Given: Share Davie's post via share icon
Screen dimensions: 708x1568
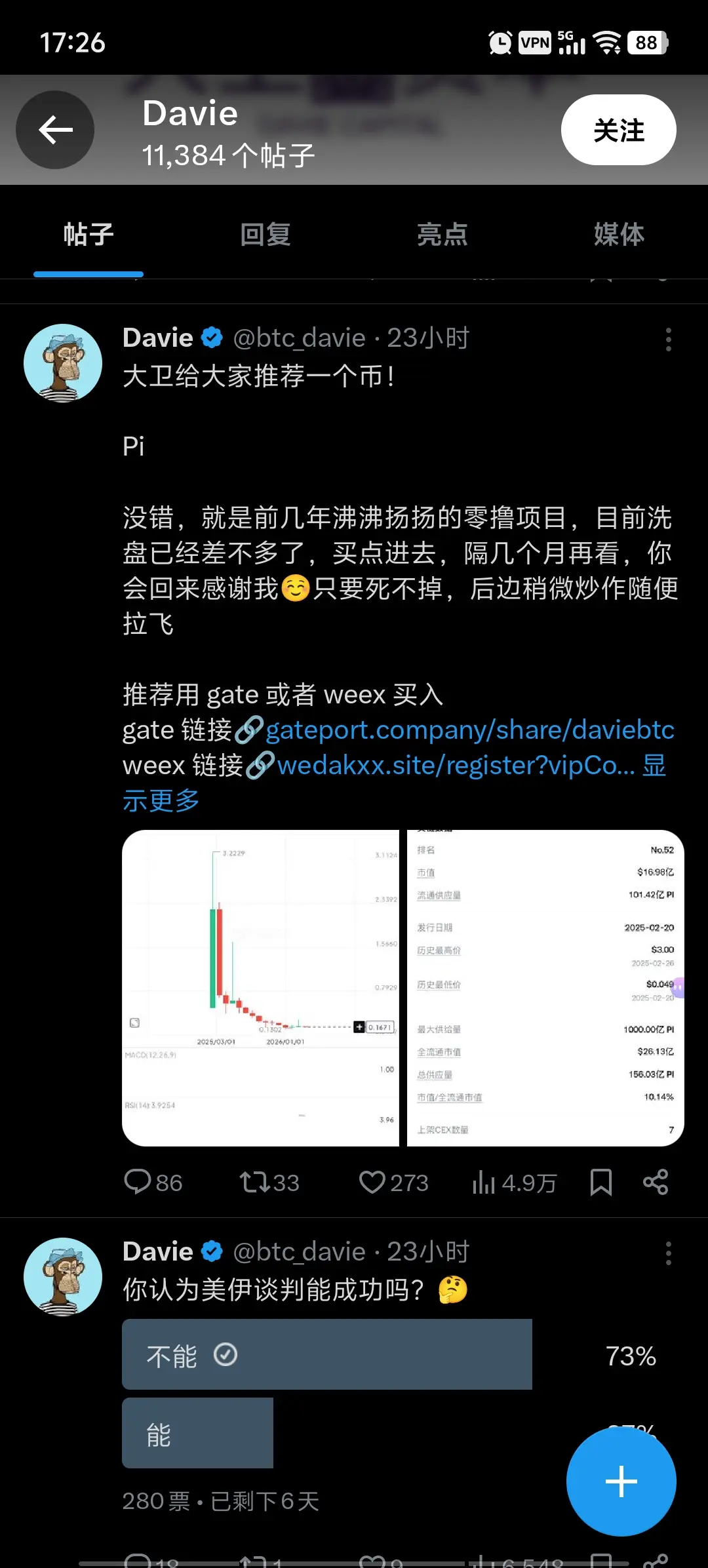Looking at the screenshot, I should click(x=656, y=1182).
